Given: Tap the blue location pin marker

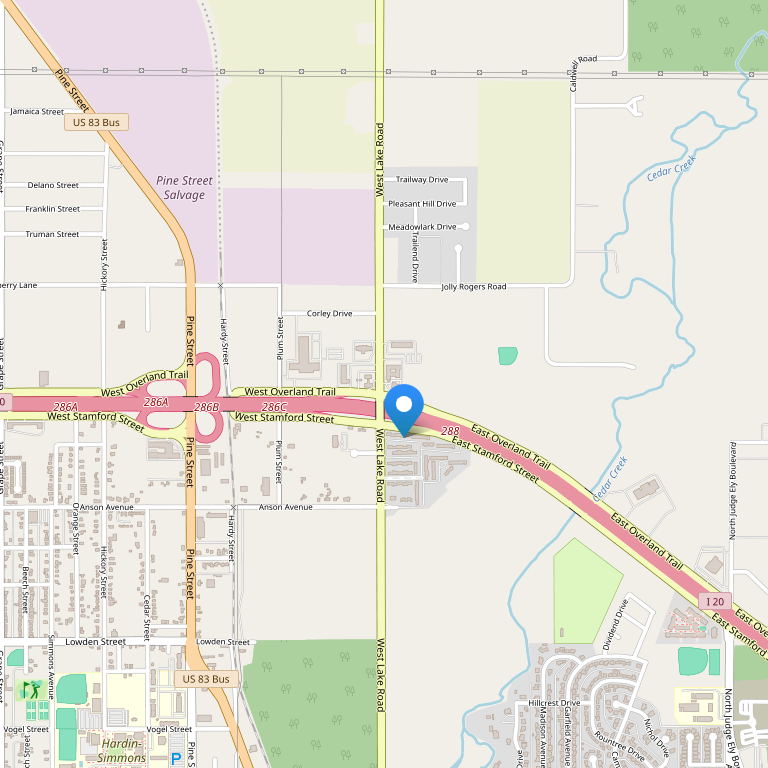Looking at the screenshot, I should (x=404, y=407).
